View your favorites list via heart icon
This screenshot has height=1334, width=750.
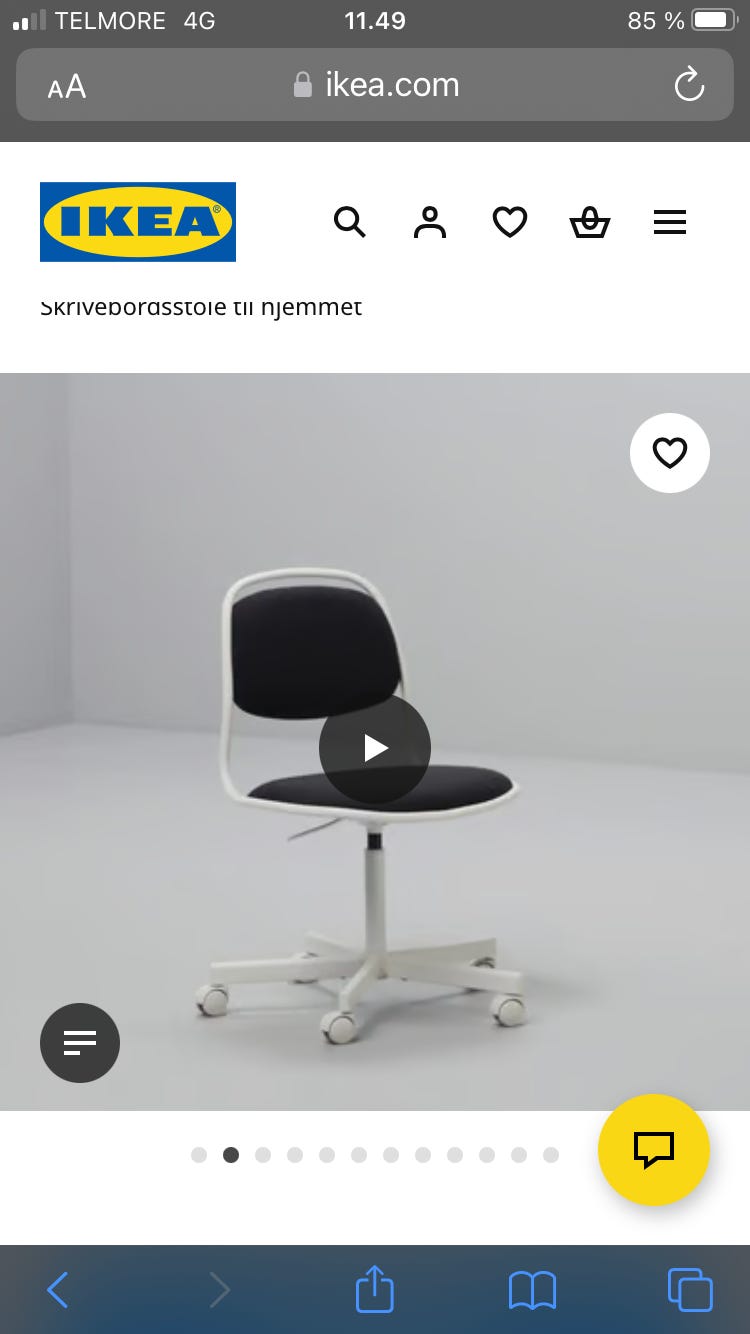click(509, 222)
